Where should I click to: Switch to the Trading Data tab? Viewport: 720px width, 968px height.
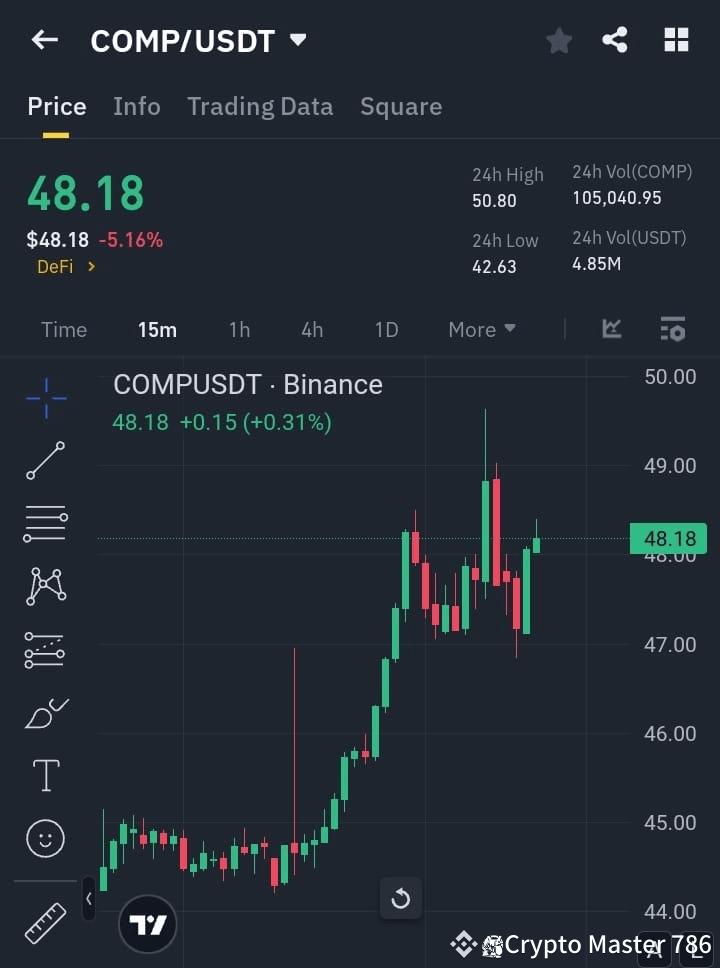coord(260,106)
